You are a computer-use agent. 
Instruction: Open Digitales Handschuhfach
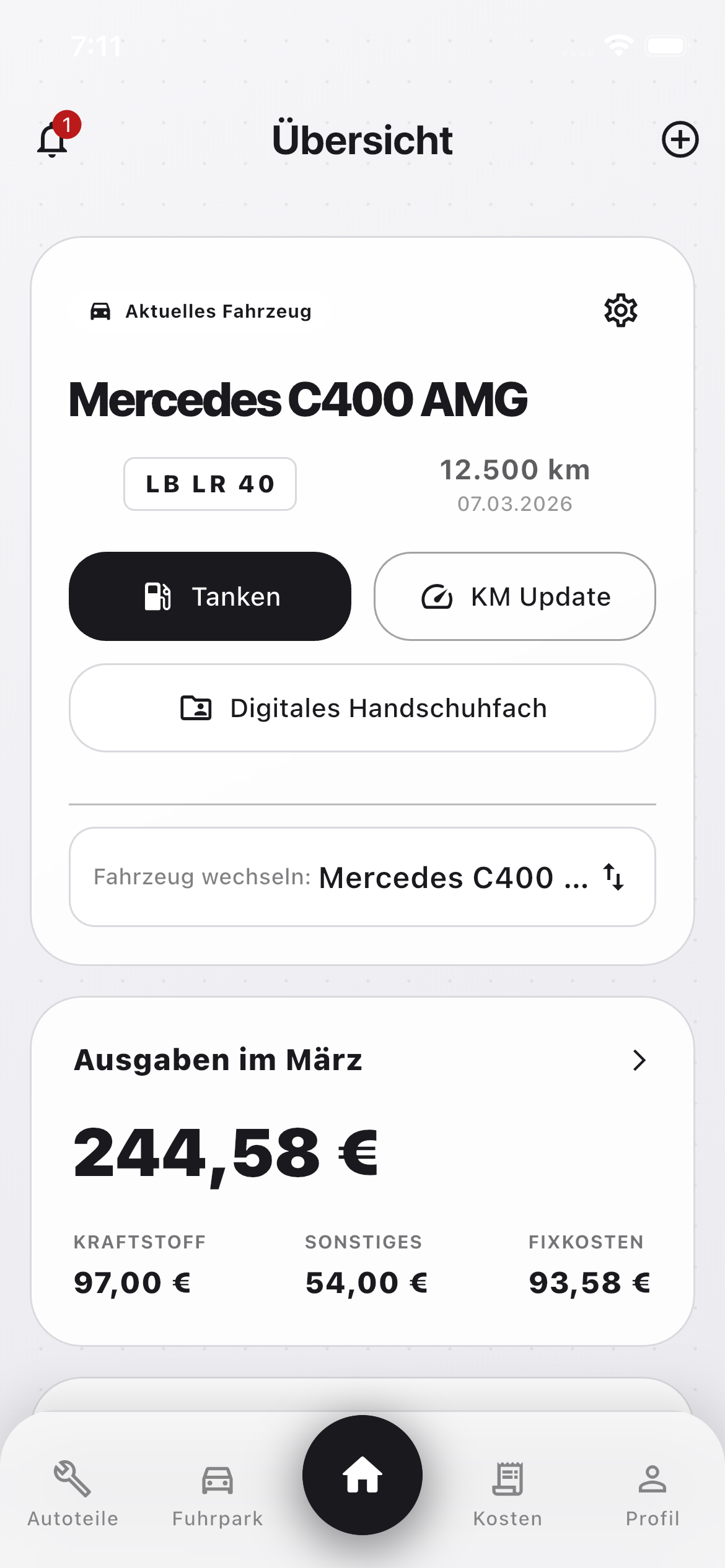(x=362, y=707)
